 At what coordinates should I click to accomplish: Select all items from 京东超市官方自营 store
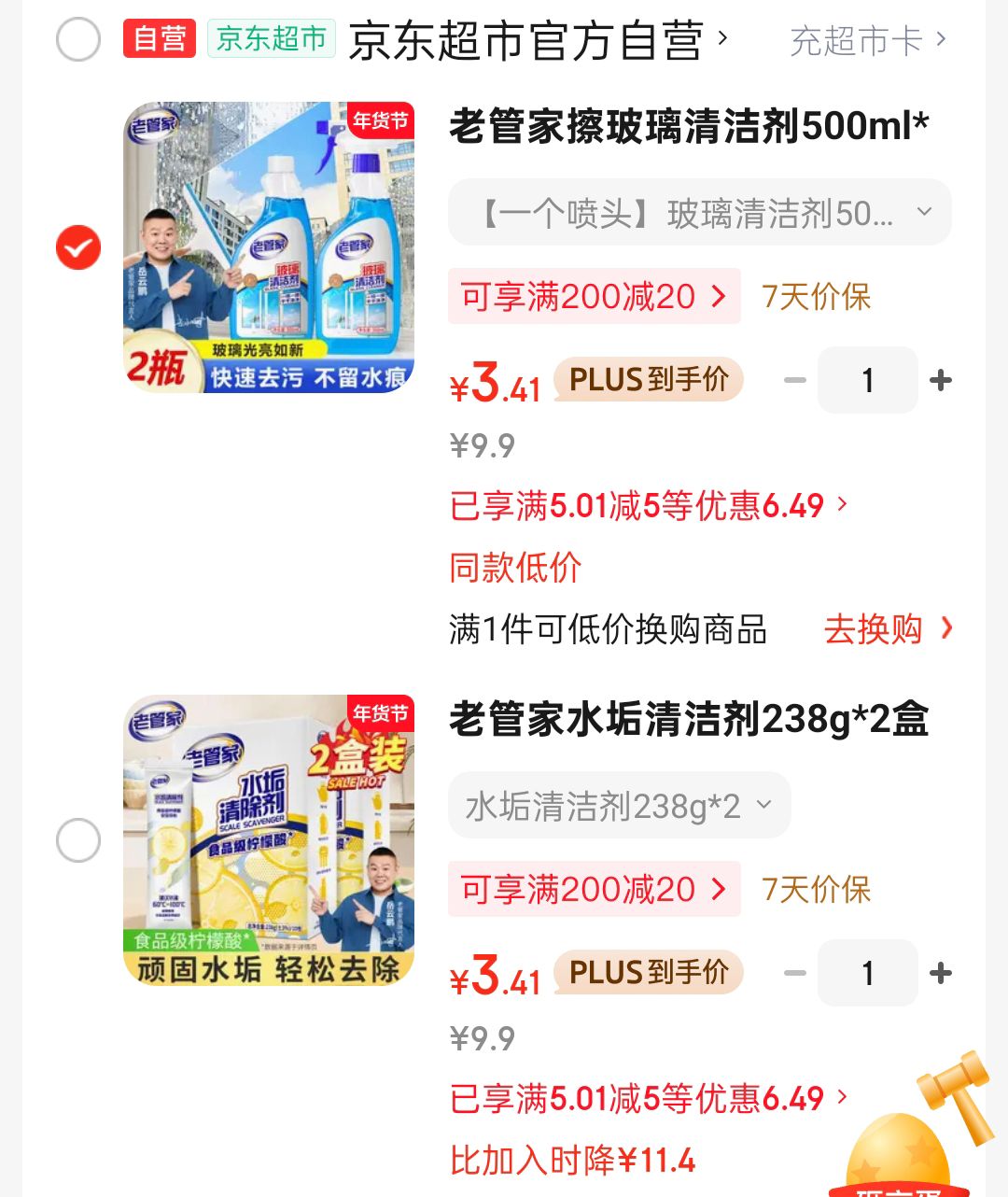pos(78,40)
